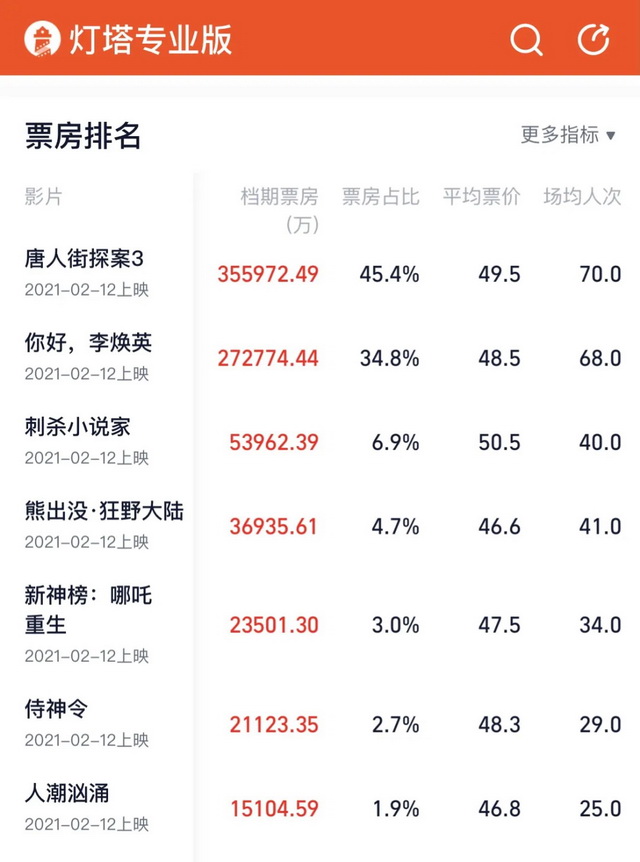This screenshot has width=640, height=862.
Task: Tap the share icon in header
Action: (x=594, y=39)
